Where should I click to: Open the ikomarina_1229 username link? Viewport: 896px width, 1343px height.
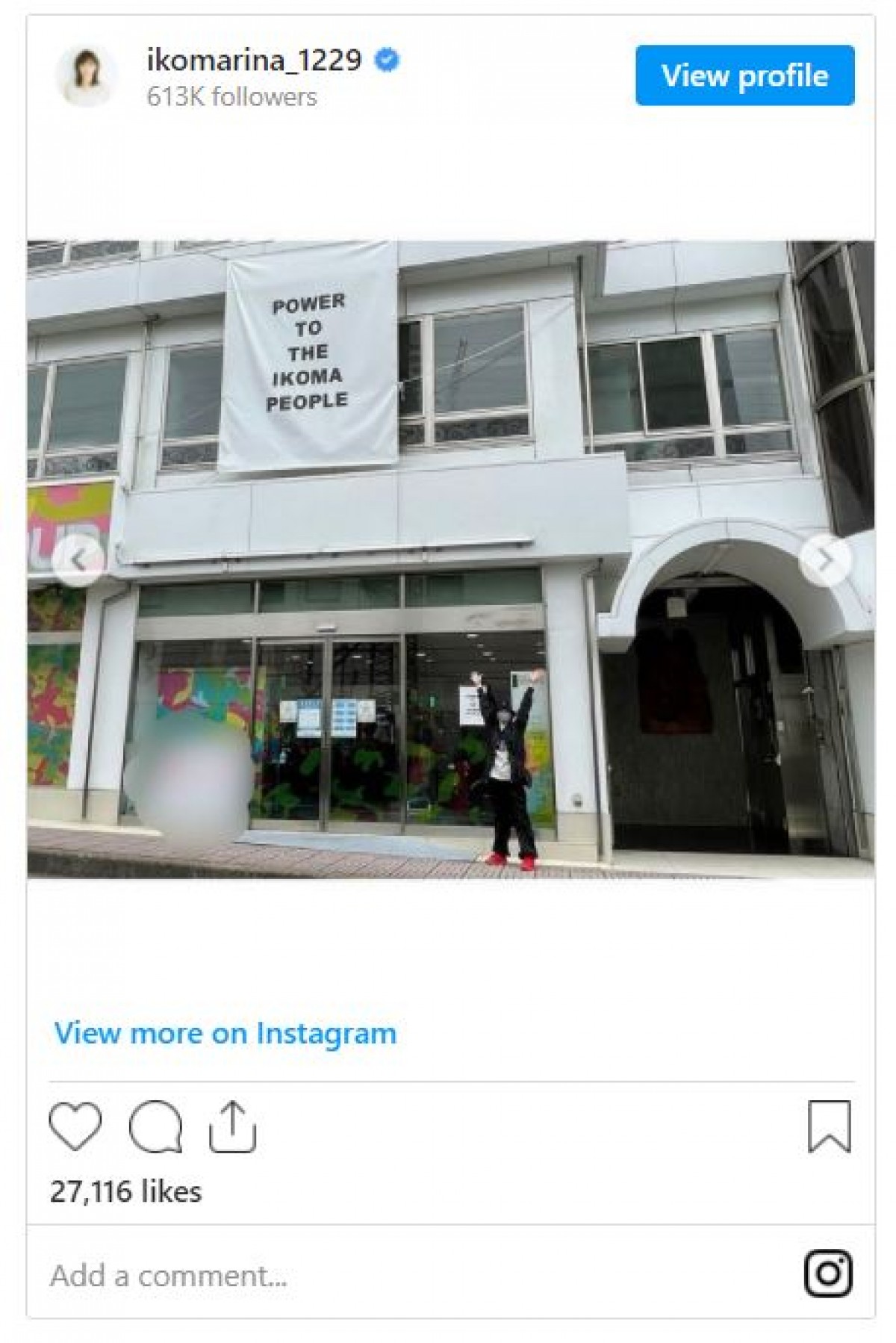click(254, 60)
